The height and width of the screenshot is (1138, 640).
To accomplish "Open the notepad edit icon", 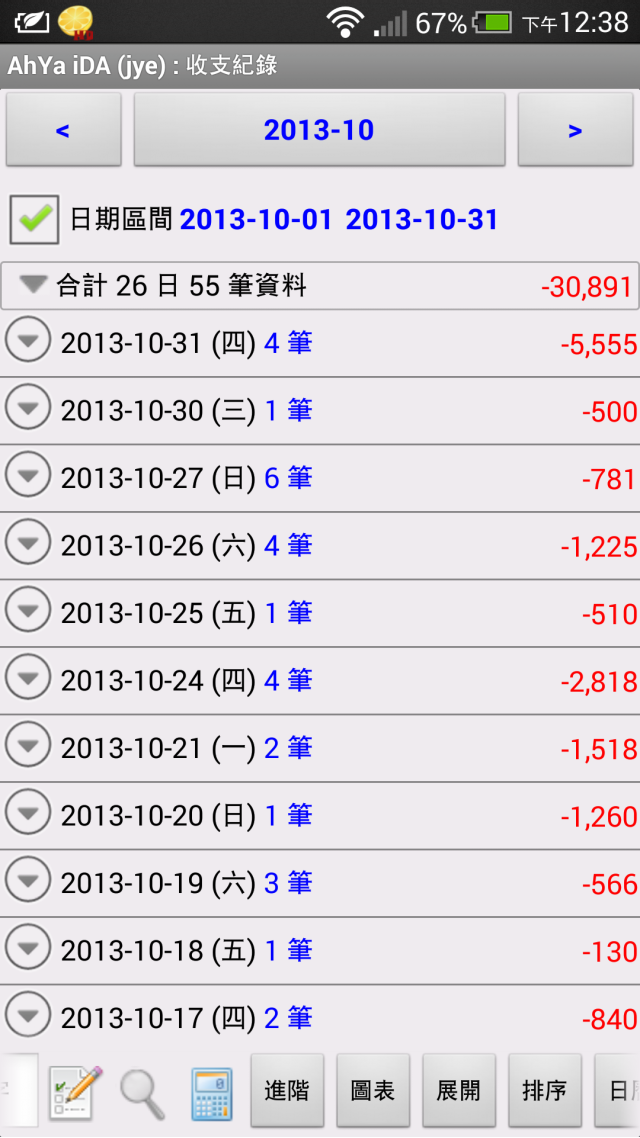I will point(75,1092).
